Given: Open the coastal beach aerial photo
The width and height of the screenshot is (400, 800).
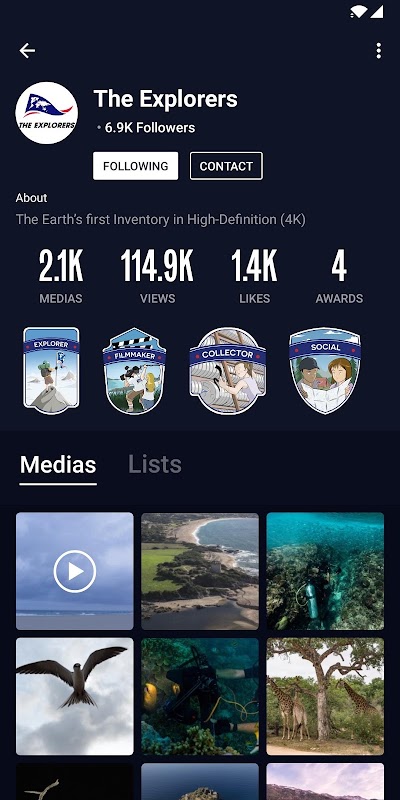Looking at the screenshot, I should coord(200,571).
